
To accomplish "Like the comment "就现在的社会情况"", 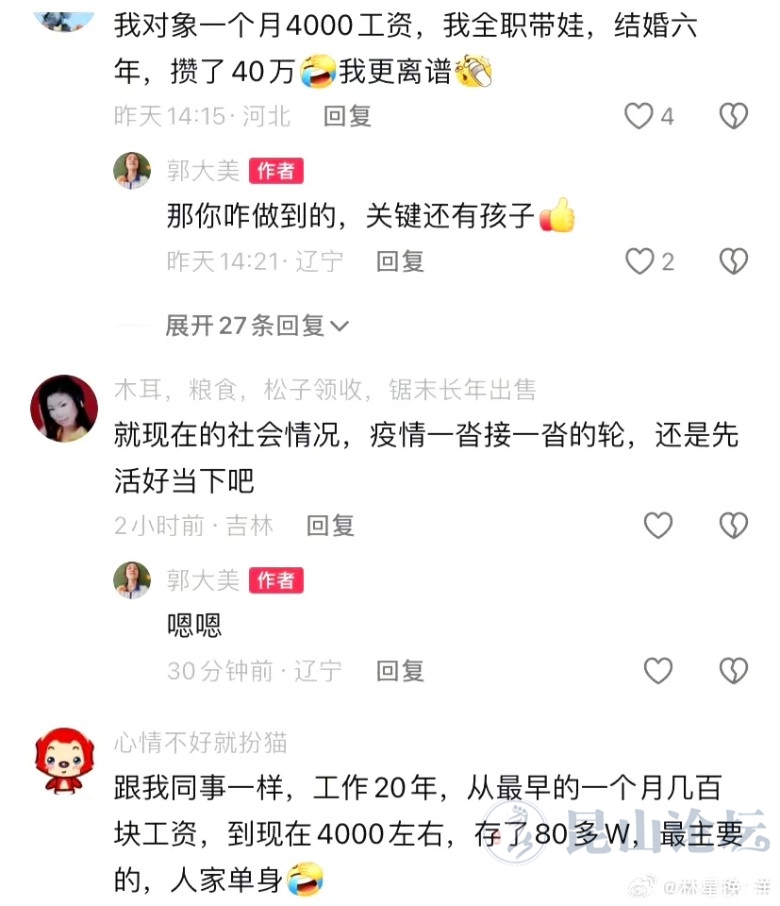I will click(x=657, y=526).
